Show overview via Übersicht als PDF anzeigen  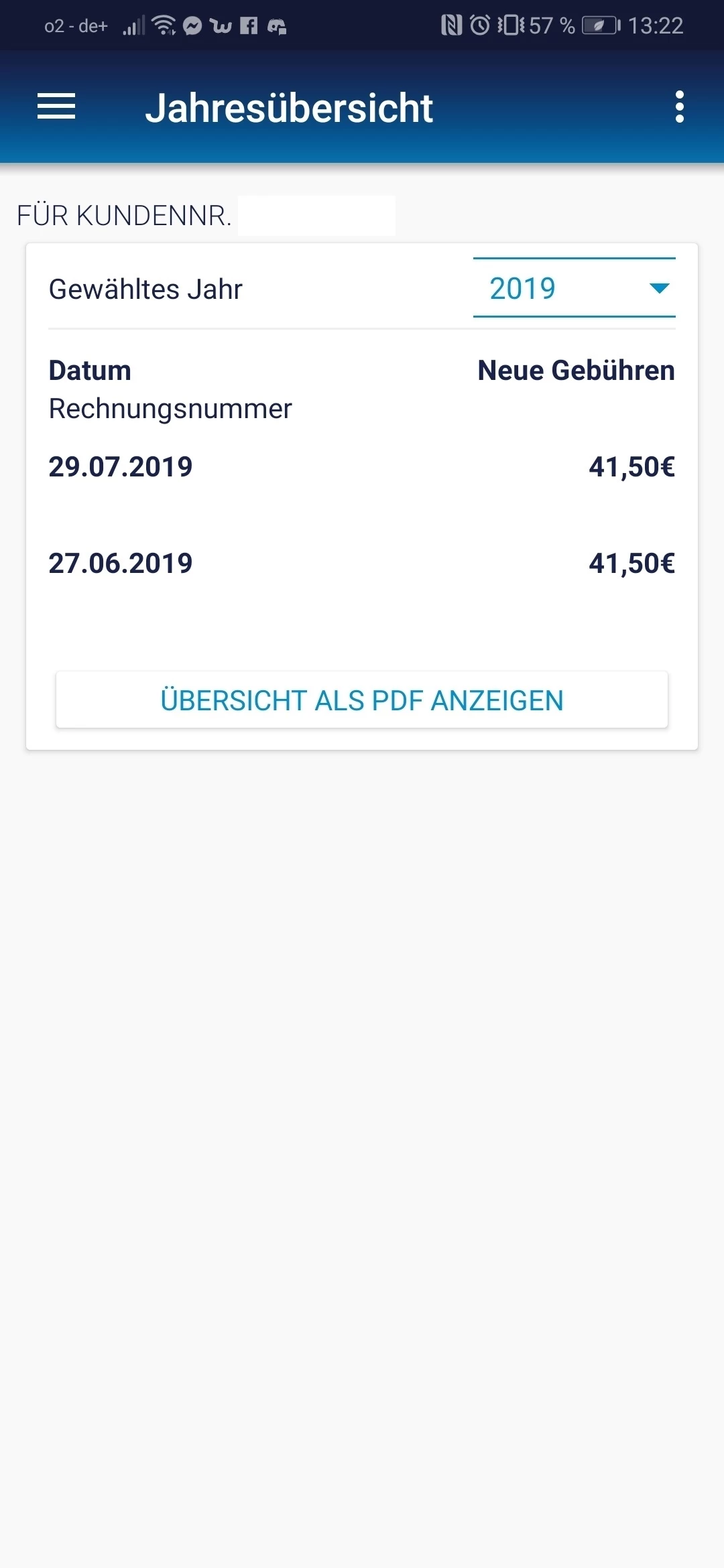(362, 700)
